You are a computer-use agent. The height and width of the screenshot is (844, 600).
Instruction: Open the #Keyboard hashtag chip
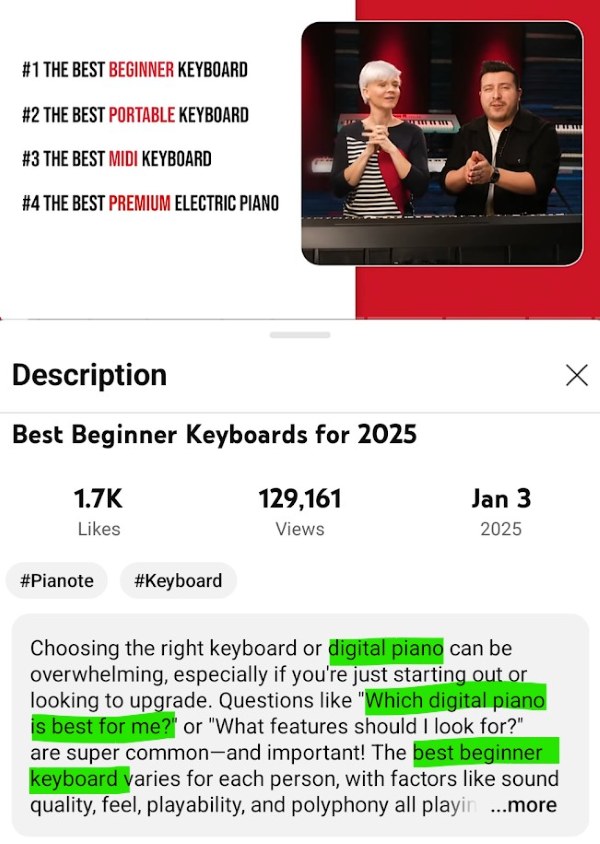tap(178, 581)
